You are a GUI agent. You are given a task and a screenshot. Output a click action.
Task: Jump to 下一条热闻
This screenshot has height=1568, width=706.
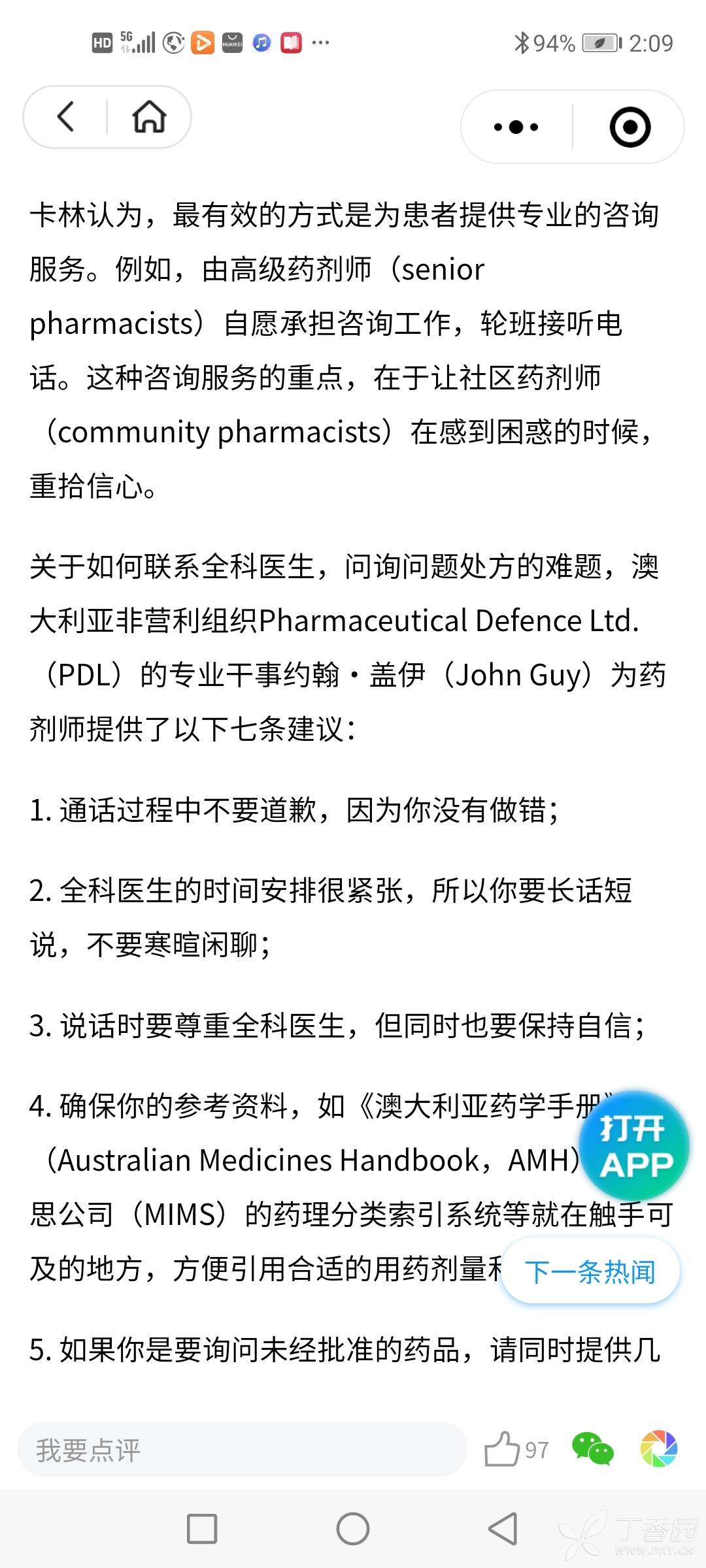(x=590, y=1271)
